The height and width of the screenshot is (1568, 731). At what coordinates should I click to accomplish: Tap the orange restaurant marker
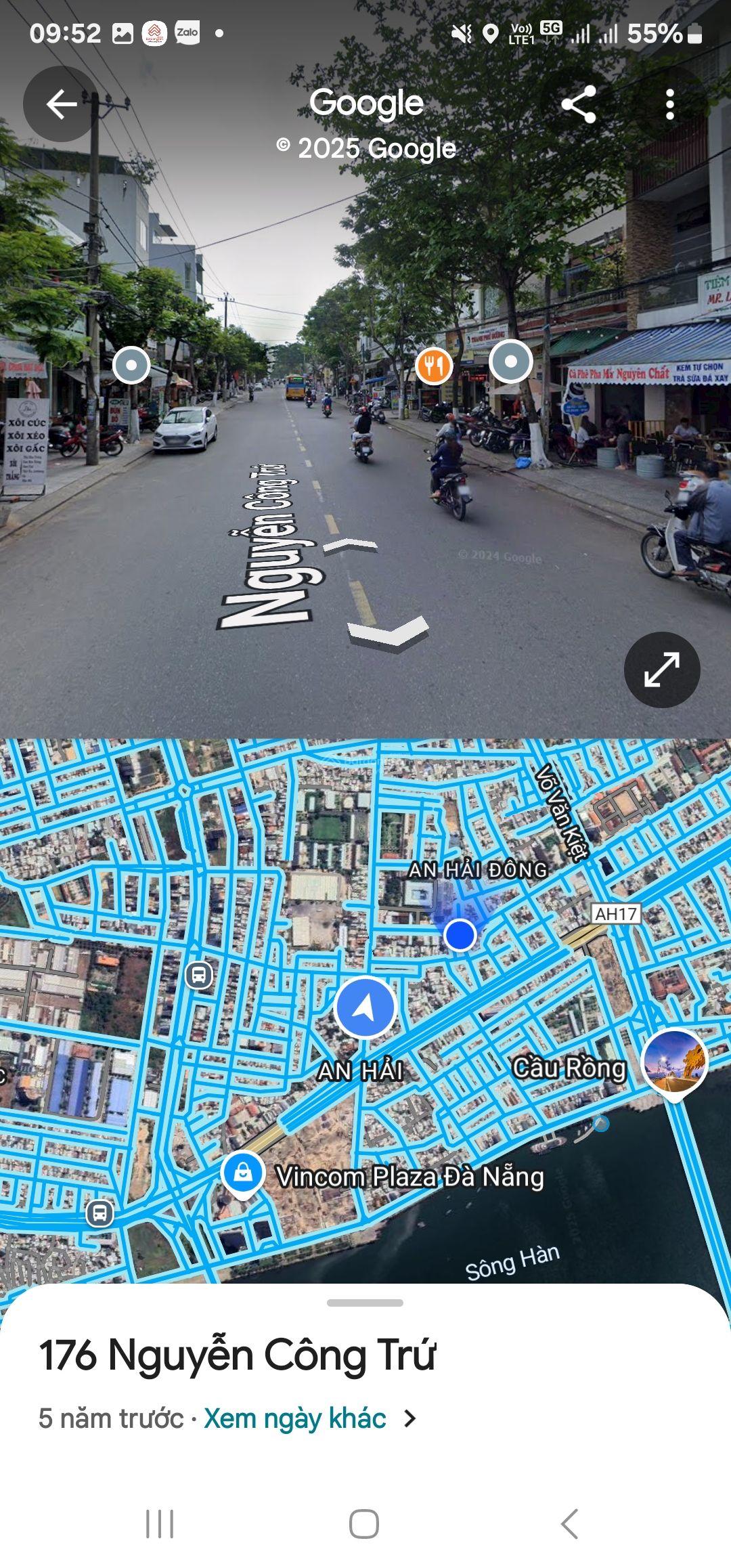click(434, 366)
